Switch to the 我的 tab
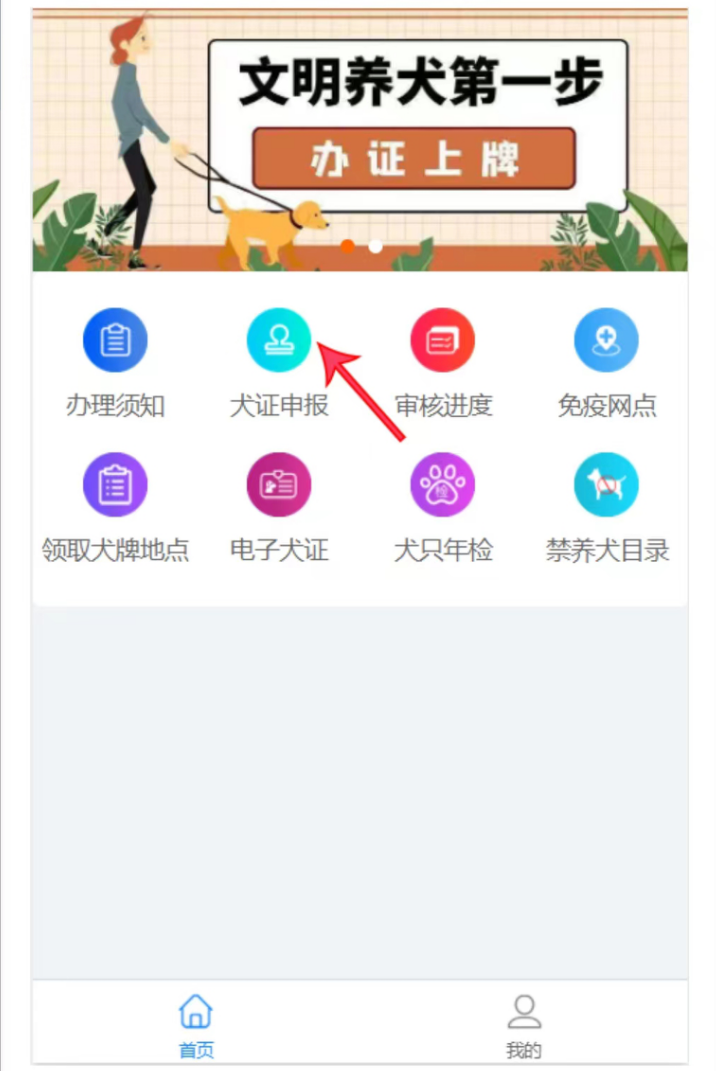 coord(524,1024)
